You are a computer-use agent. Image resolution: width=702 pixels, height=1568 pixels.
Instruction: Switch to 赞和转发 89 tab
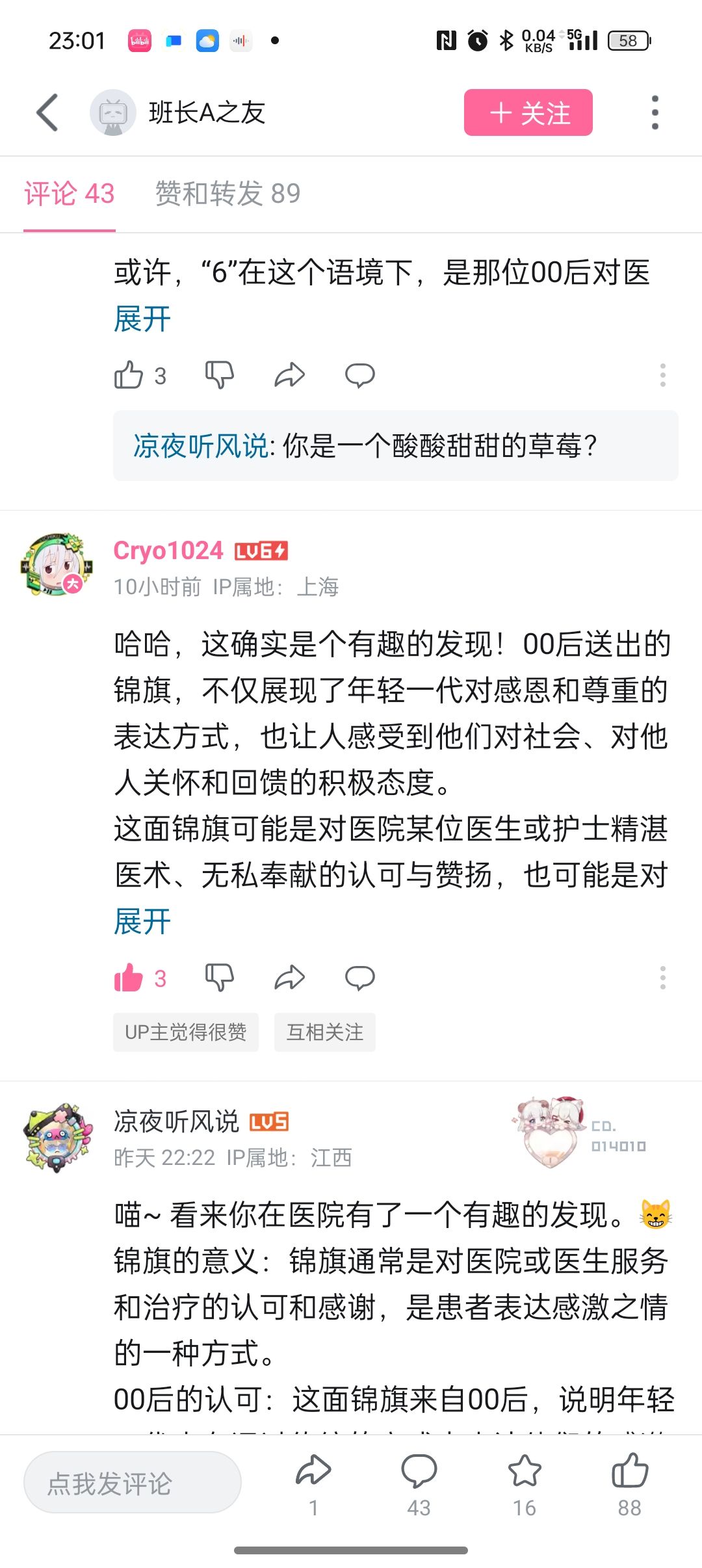(227, 194)
